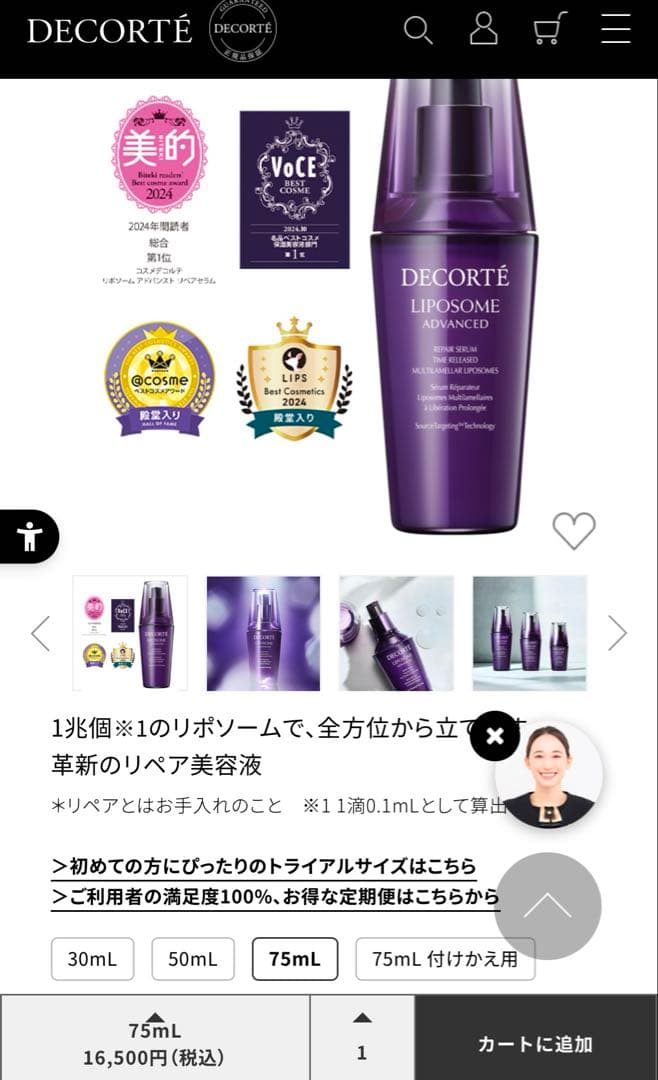This screenshot has width=658, height=1080.
Task: Open the shopping cart
Action: pyautogui.click(x=549, y=29)
